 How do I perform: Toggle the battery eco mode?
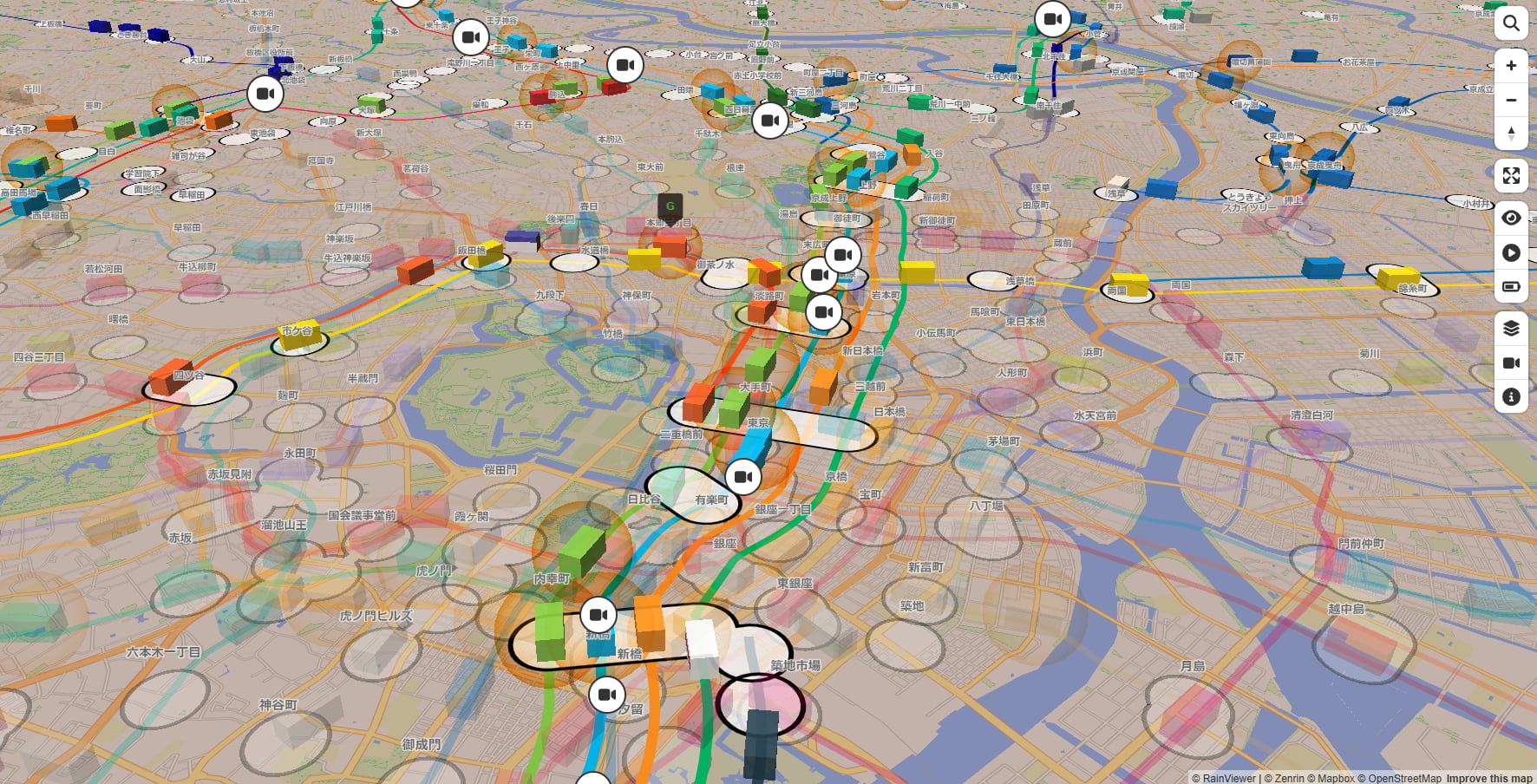click(1511, 286)
